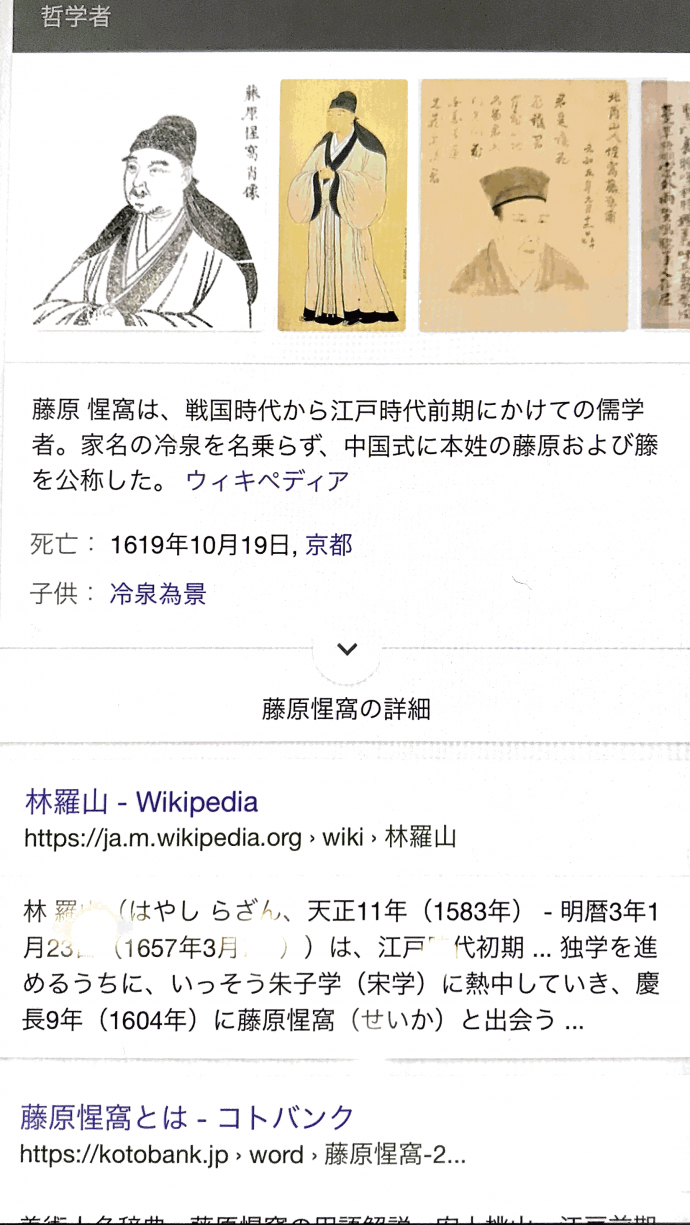Open the 藤原惺窩とは - コトバンク result

tap(187, 1117)
